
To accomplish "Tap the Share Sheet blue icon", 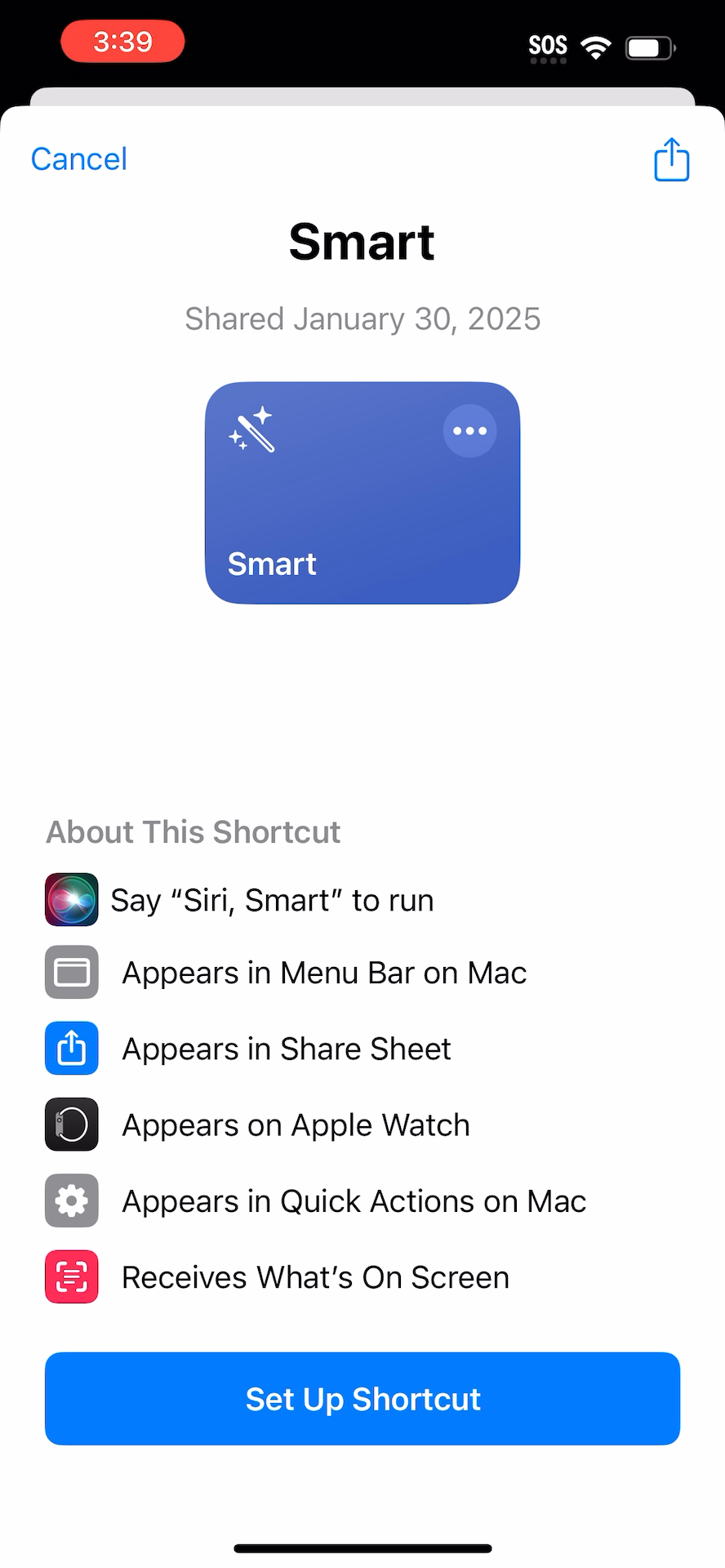I will (x=71, y=1048).
